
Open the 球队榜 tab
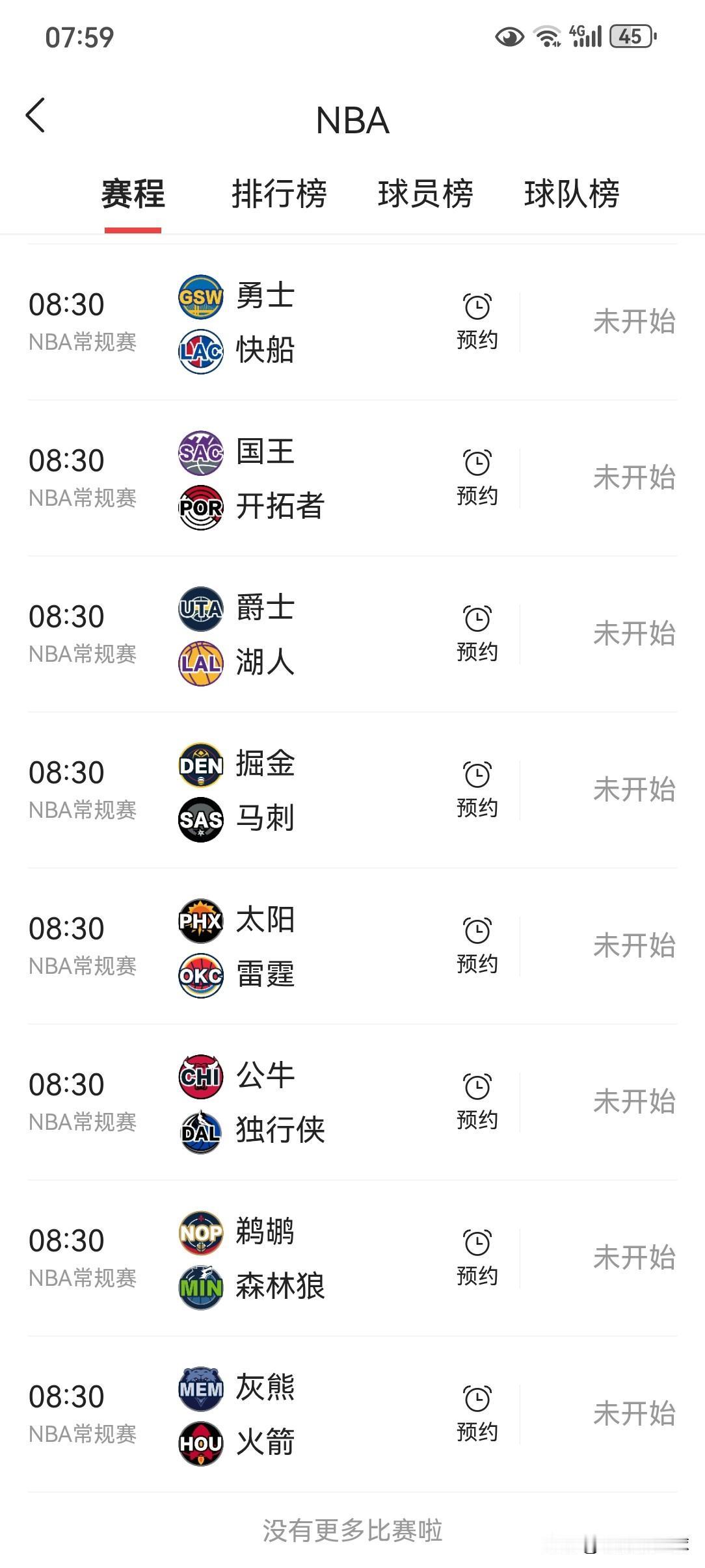click(572, 194)
